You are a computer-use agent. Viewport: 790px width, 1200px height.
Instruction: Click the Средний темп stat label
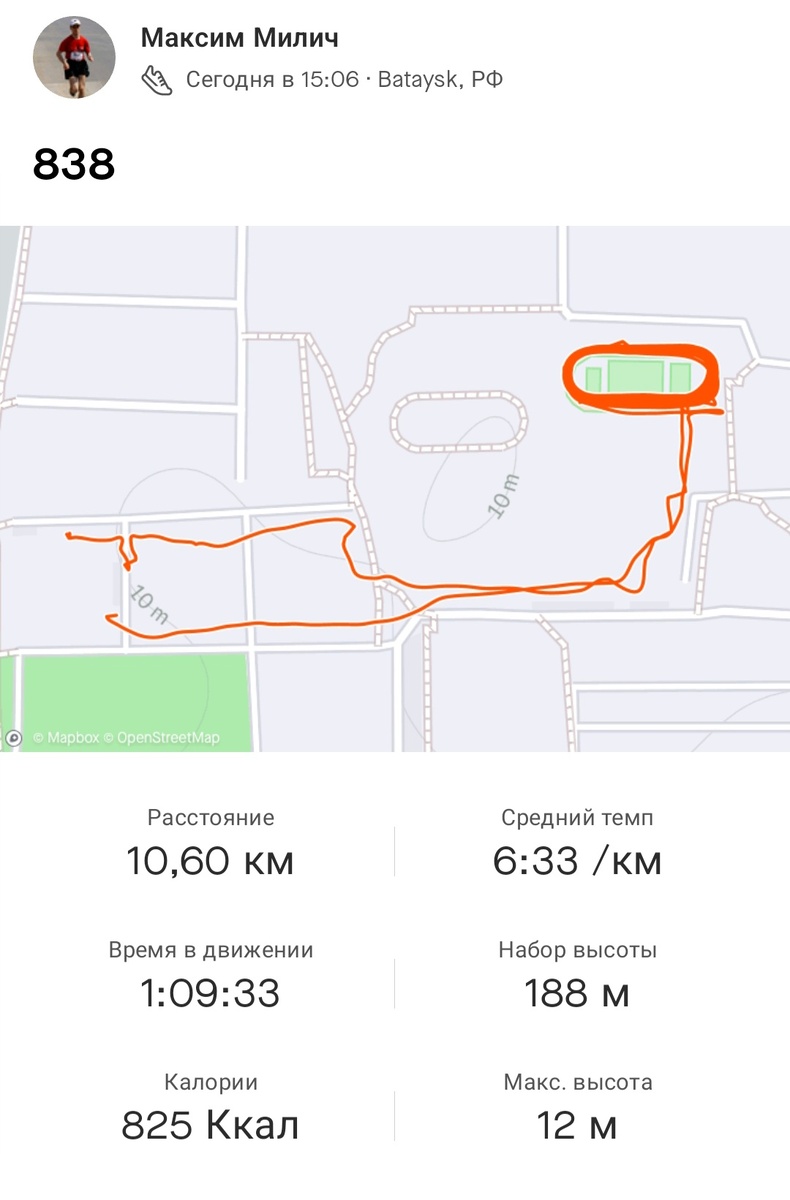(579, 817)
